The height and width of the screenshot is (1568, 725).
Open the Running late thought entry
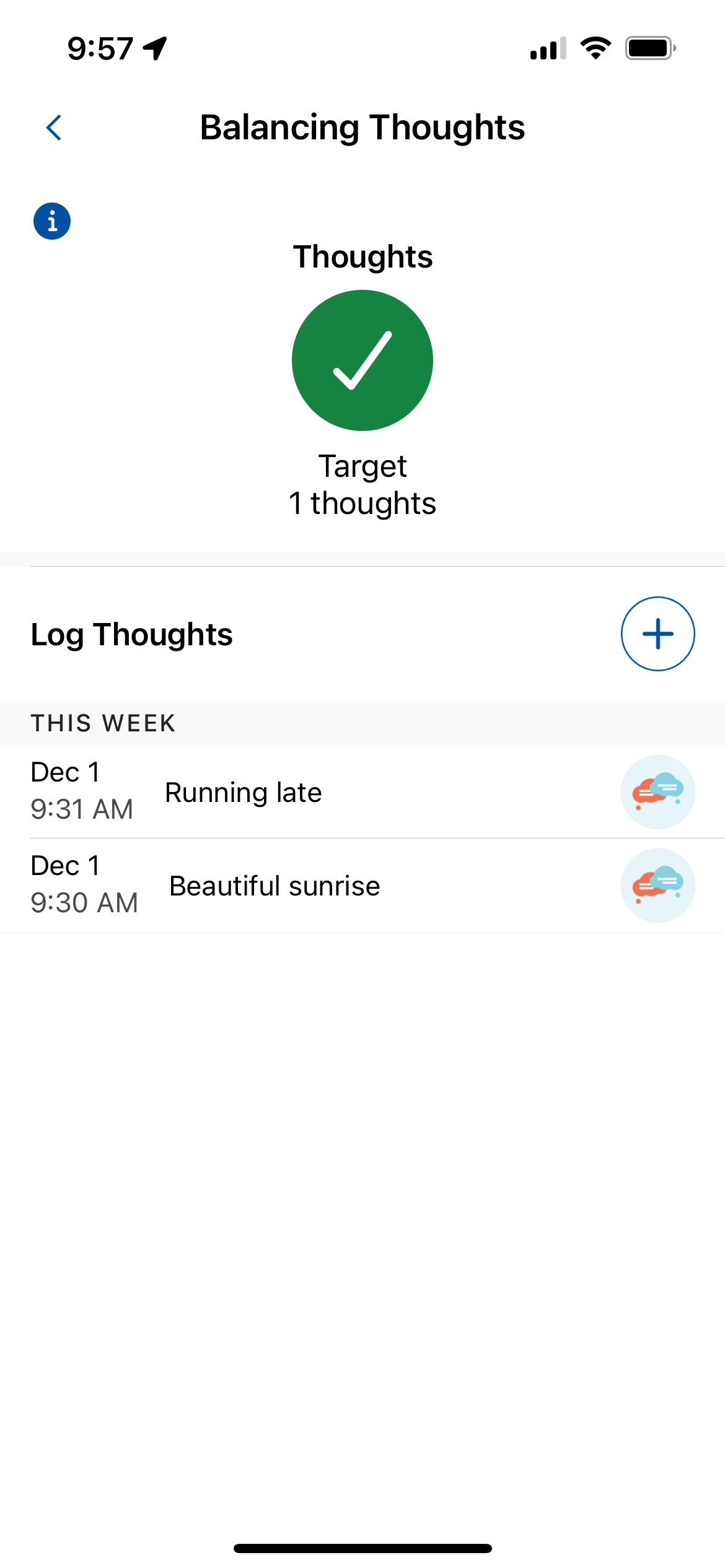point(362,792)
